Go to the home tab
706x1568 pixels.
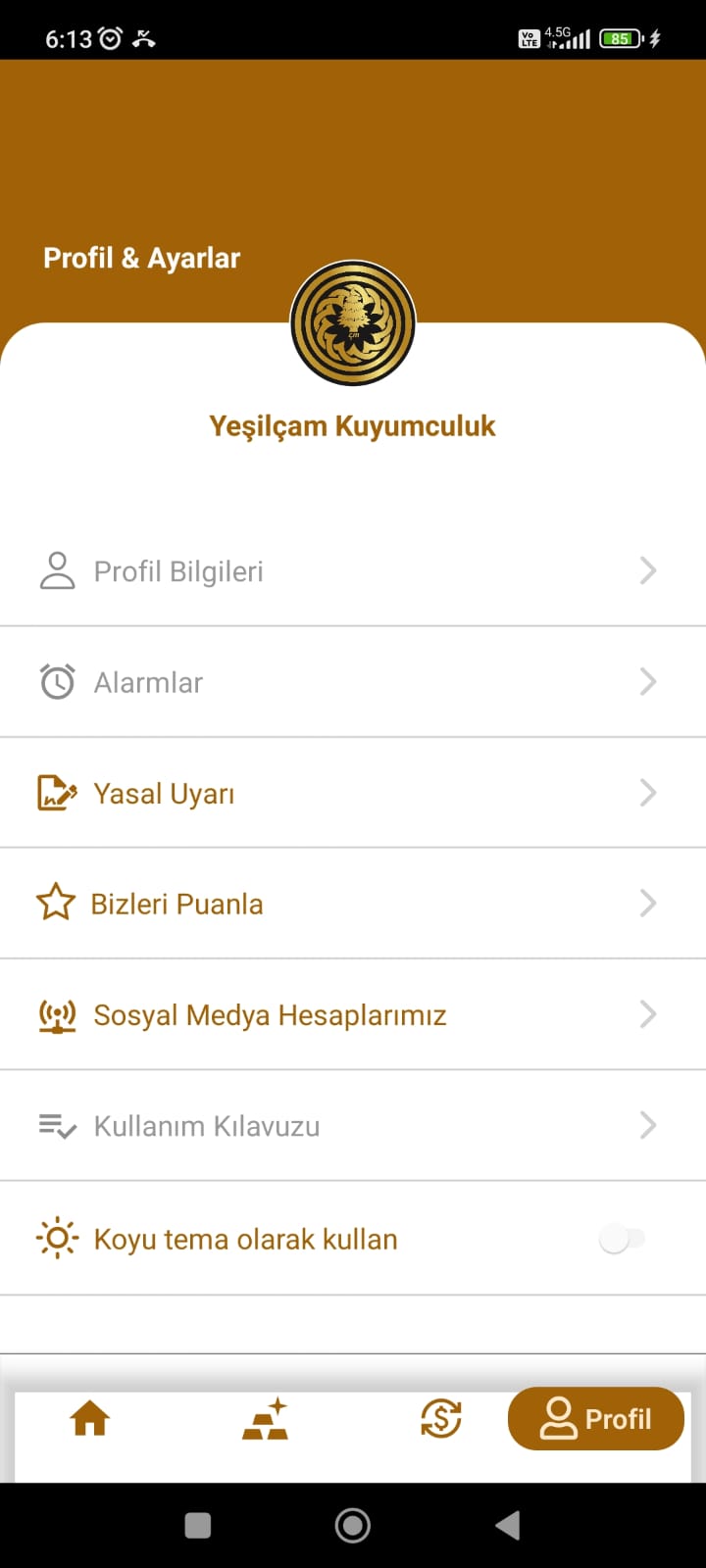point(90,1419)
